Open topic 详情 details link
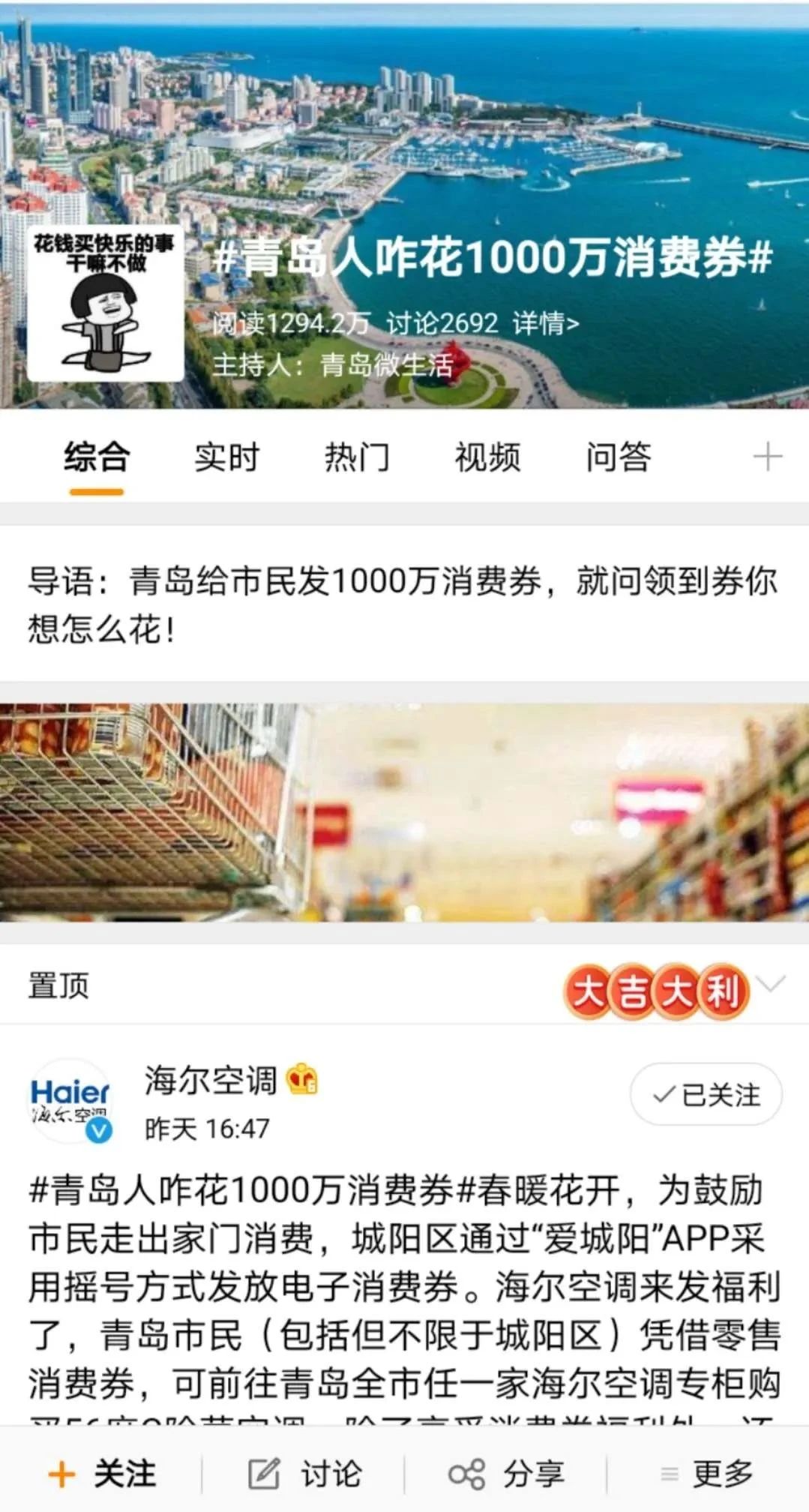 546,324
